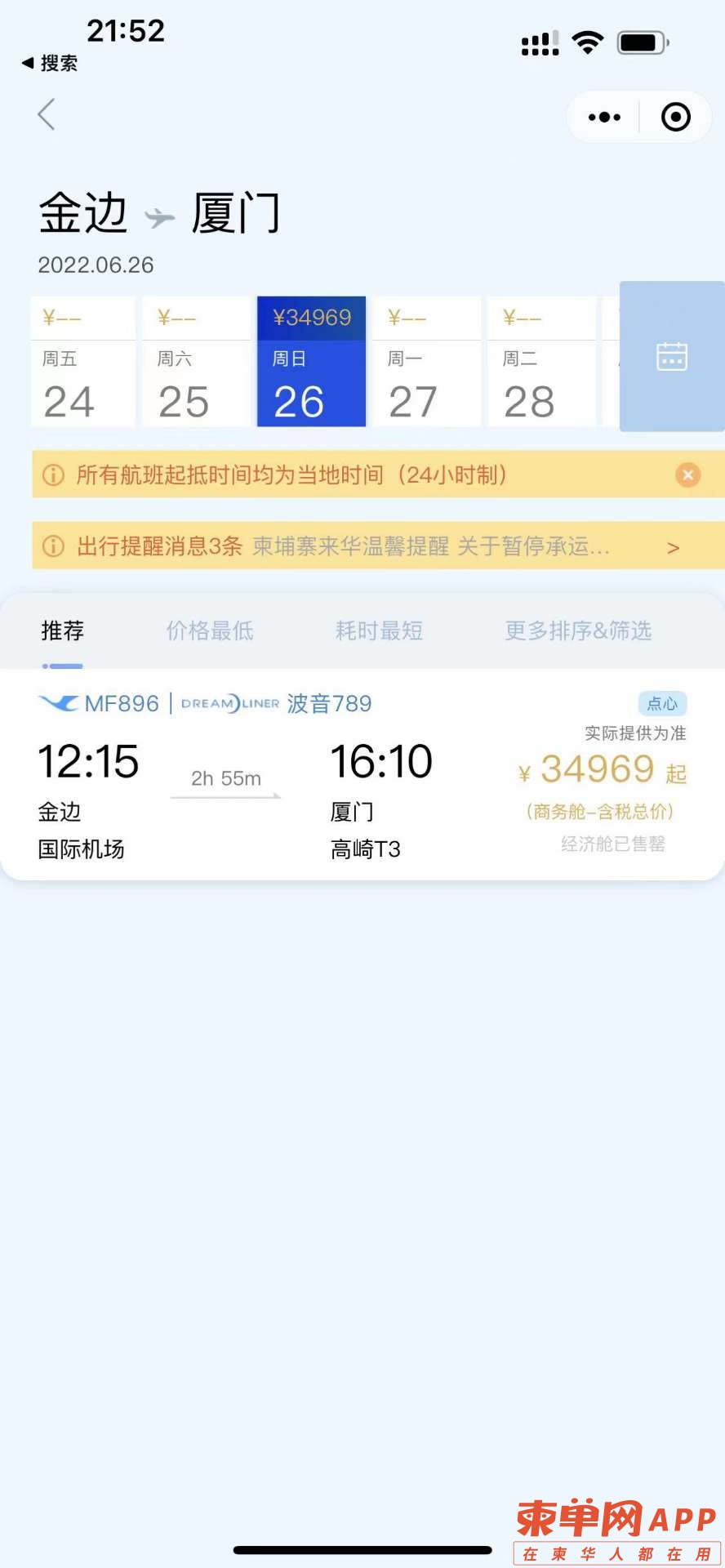Select Friday the 24th date
725x1568 pixels.
coord(83,362)
